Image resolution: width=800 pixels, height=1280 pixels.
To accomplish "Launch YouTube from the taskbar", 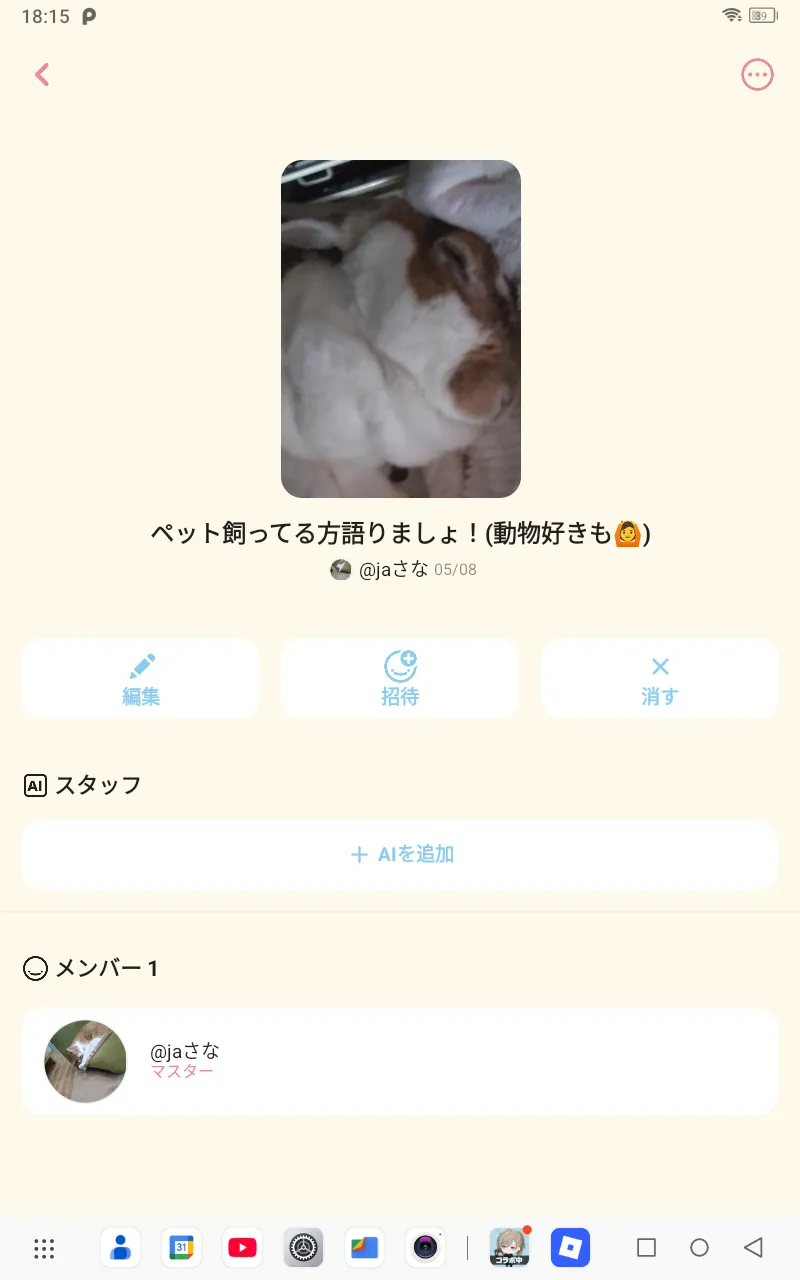I will pyautogui.click(x=242, y=1248).
